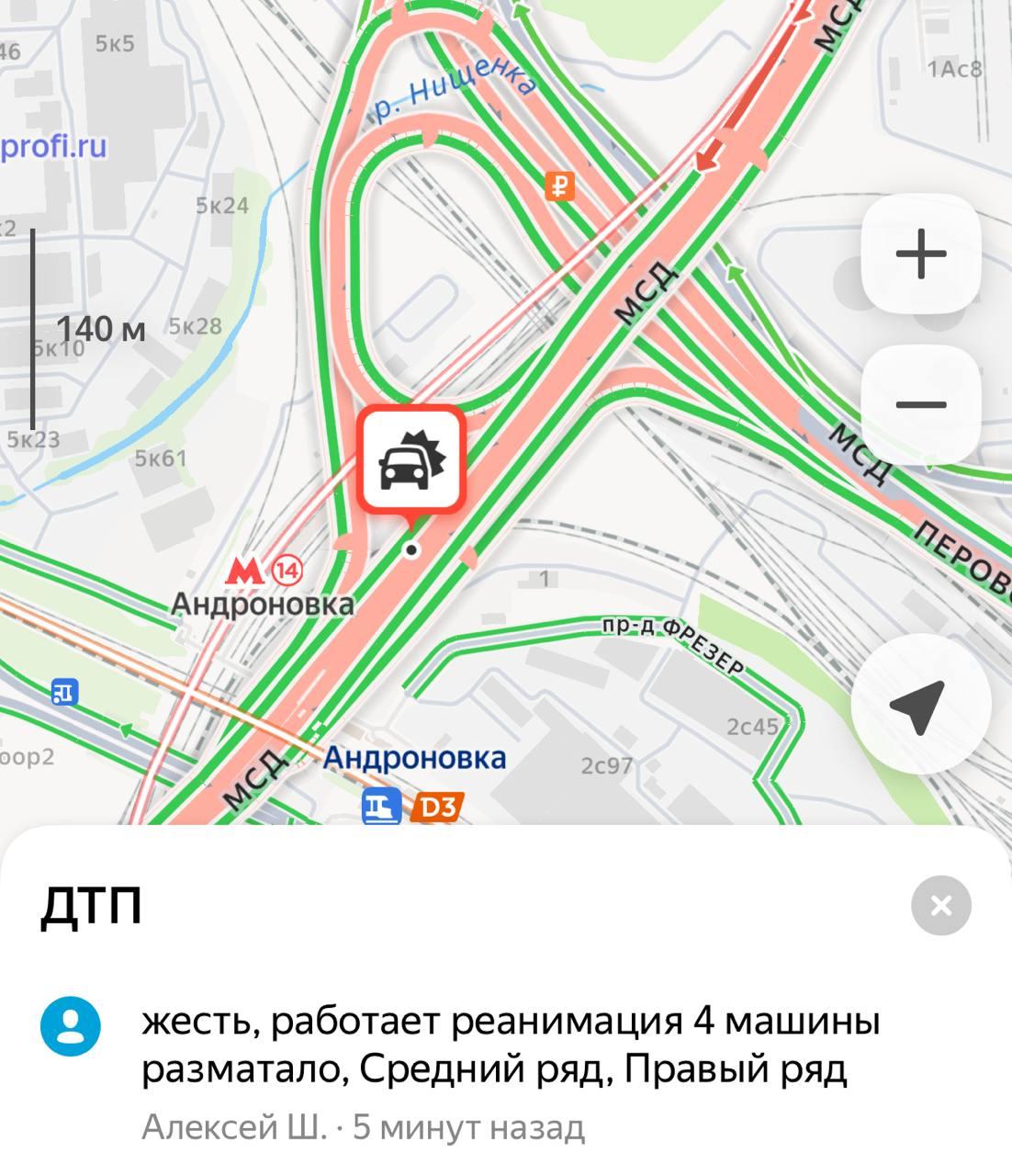Open the blue bus stop icon

point(64,692)
